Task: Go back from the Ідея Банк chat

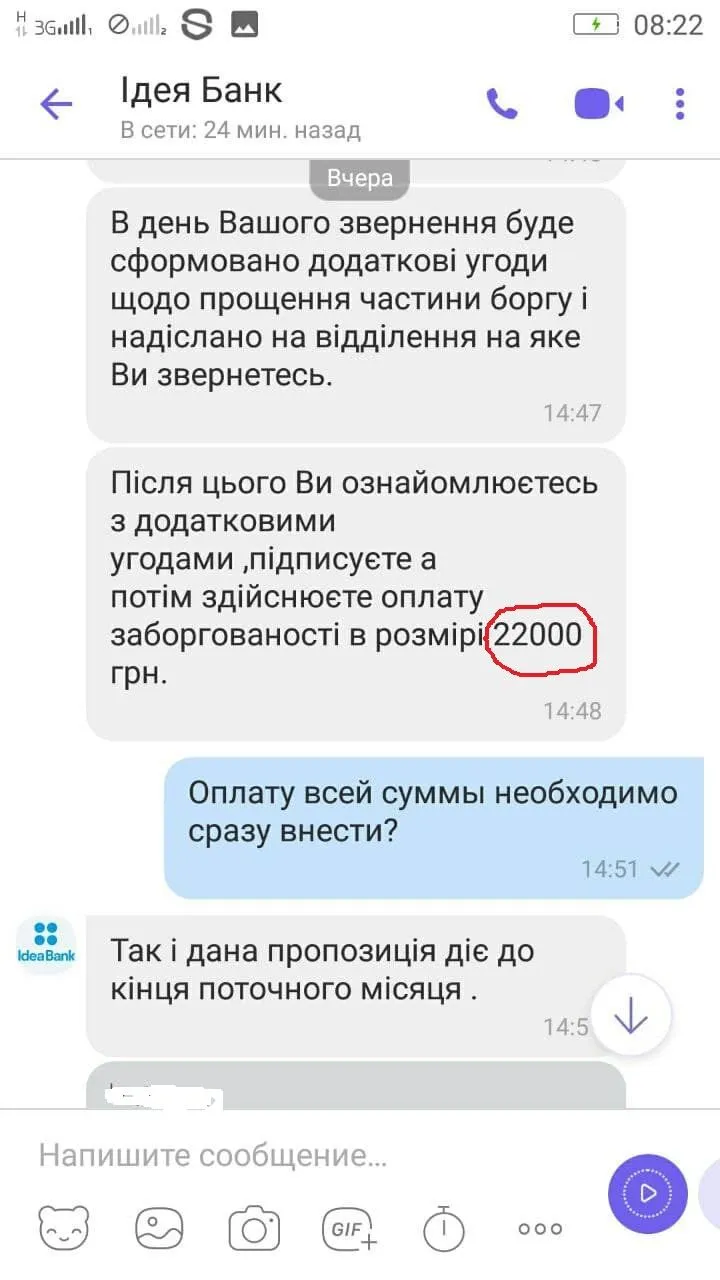Action: point(56,104)
